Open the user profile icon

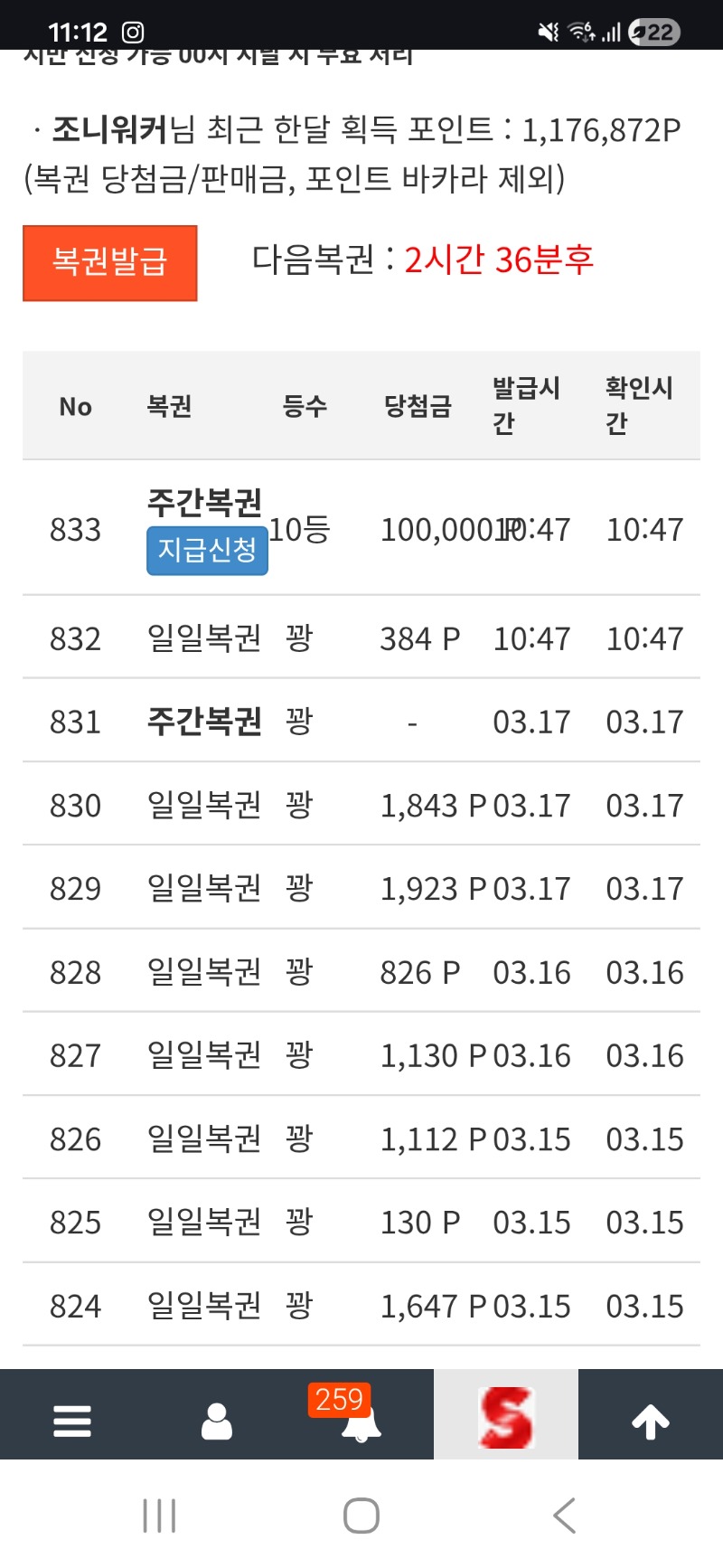point(217,1421)
